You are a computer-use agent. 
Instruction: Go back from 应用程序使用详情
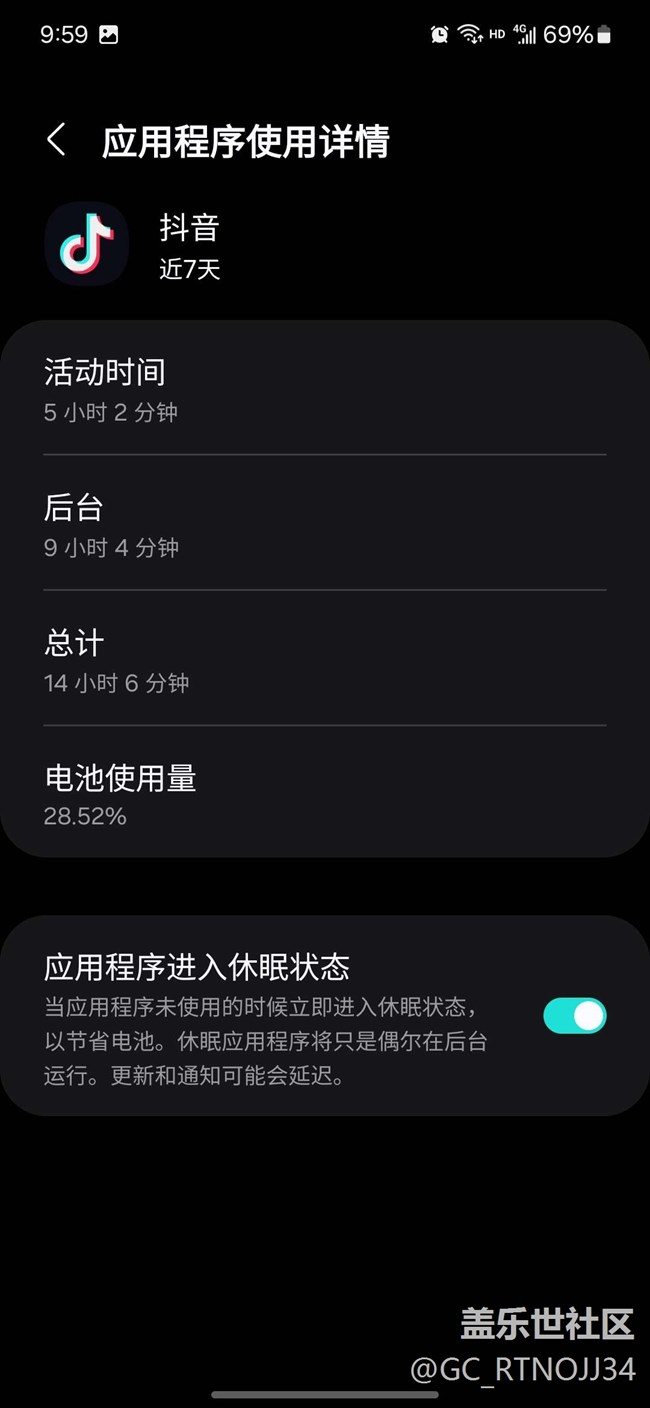pos(57,141)
